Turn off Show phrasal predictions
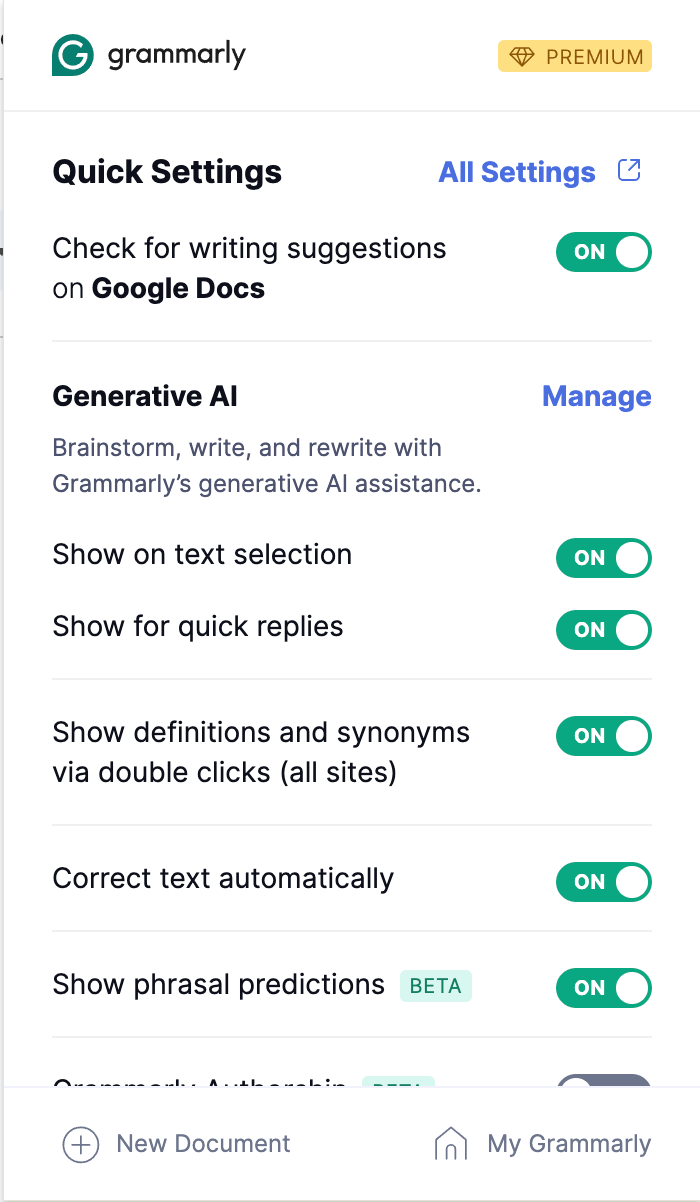 (603, 988)
